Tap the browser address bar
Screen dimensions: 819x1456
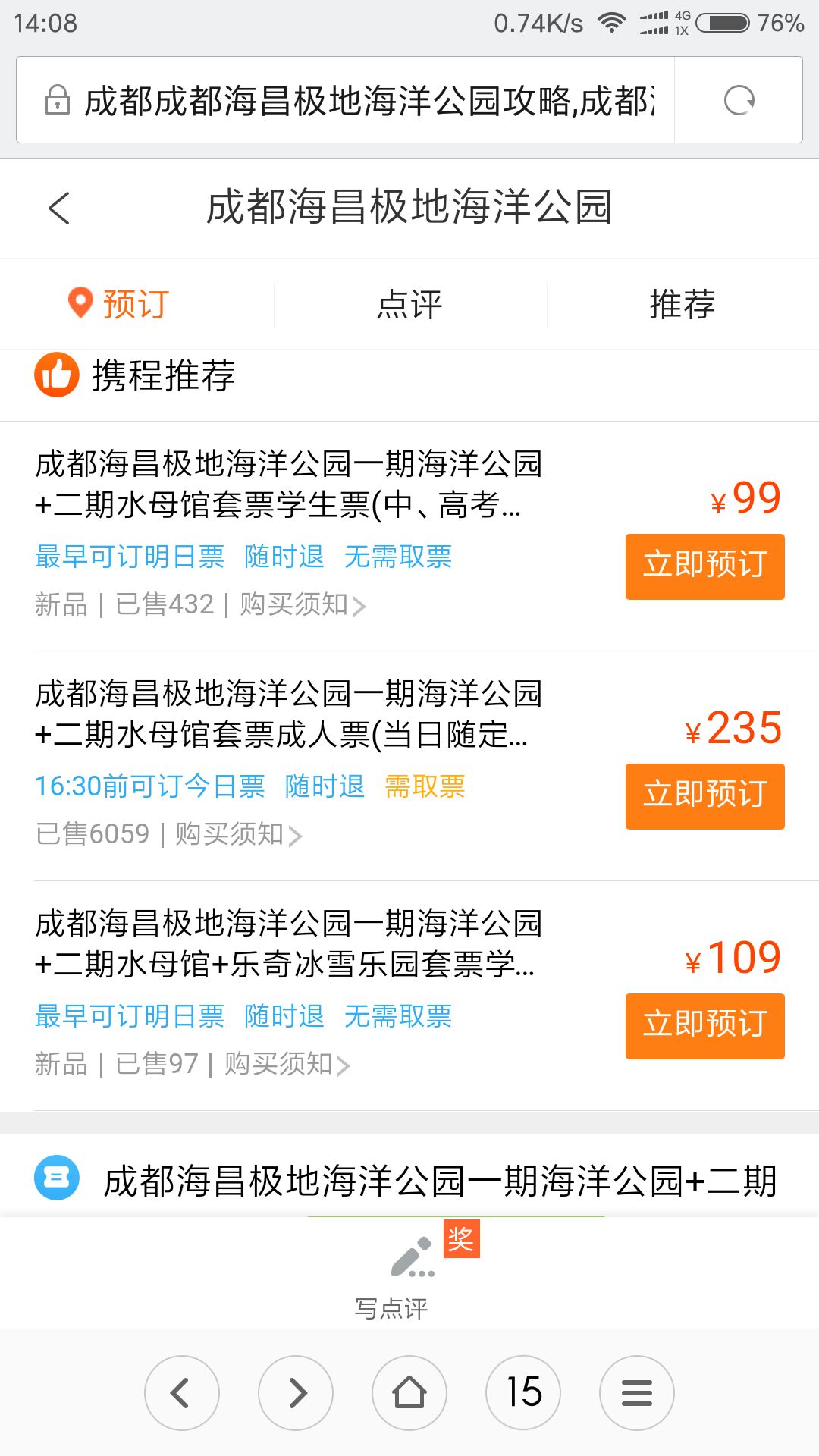(x=346, y=100)
